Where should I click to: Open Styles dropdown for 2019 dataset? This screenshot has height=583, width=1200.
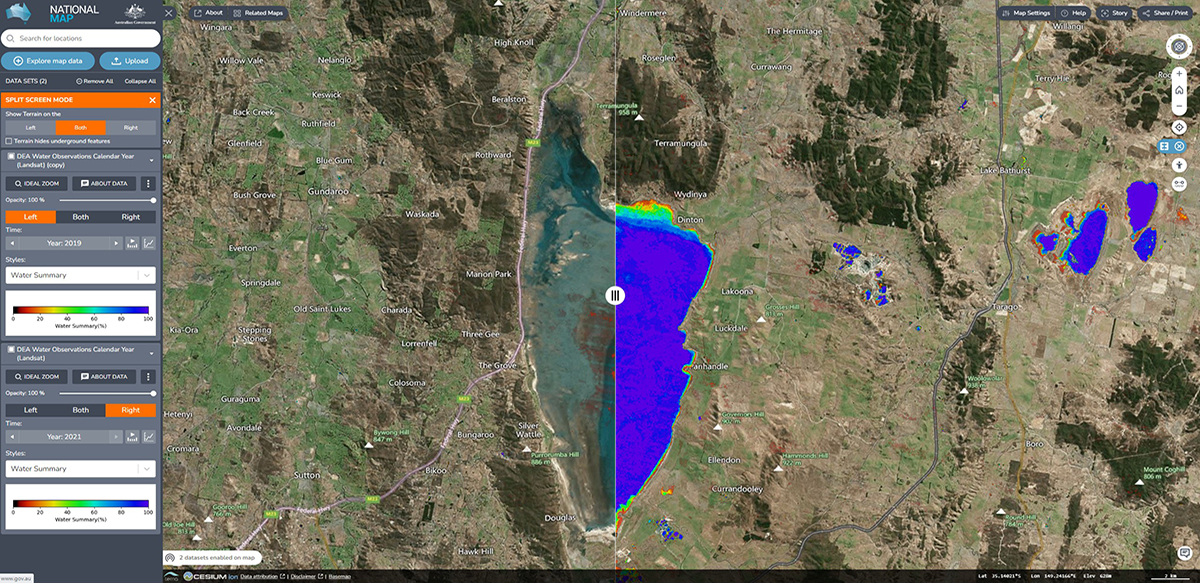(80, 275)
